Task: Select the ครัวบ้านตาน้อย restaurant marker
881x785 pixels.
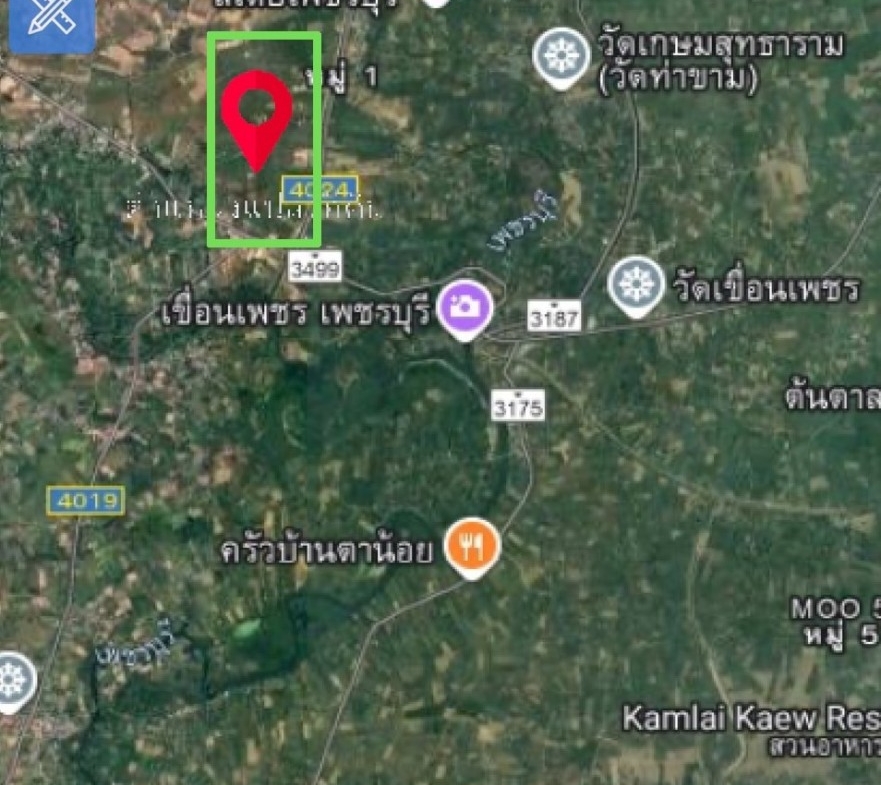Action: pyautogui.click(x=471, y=546)
